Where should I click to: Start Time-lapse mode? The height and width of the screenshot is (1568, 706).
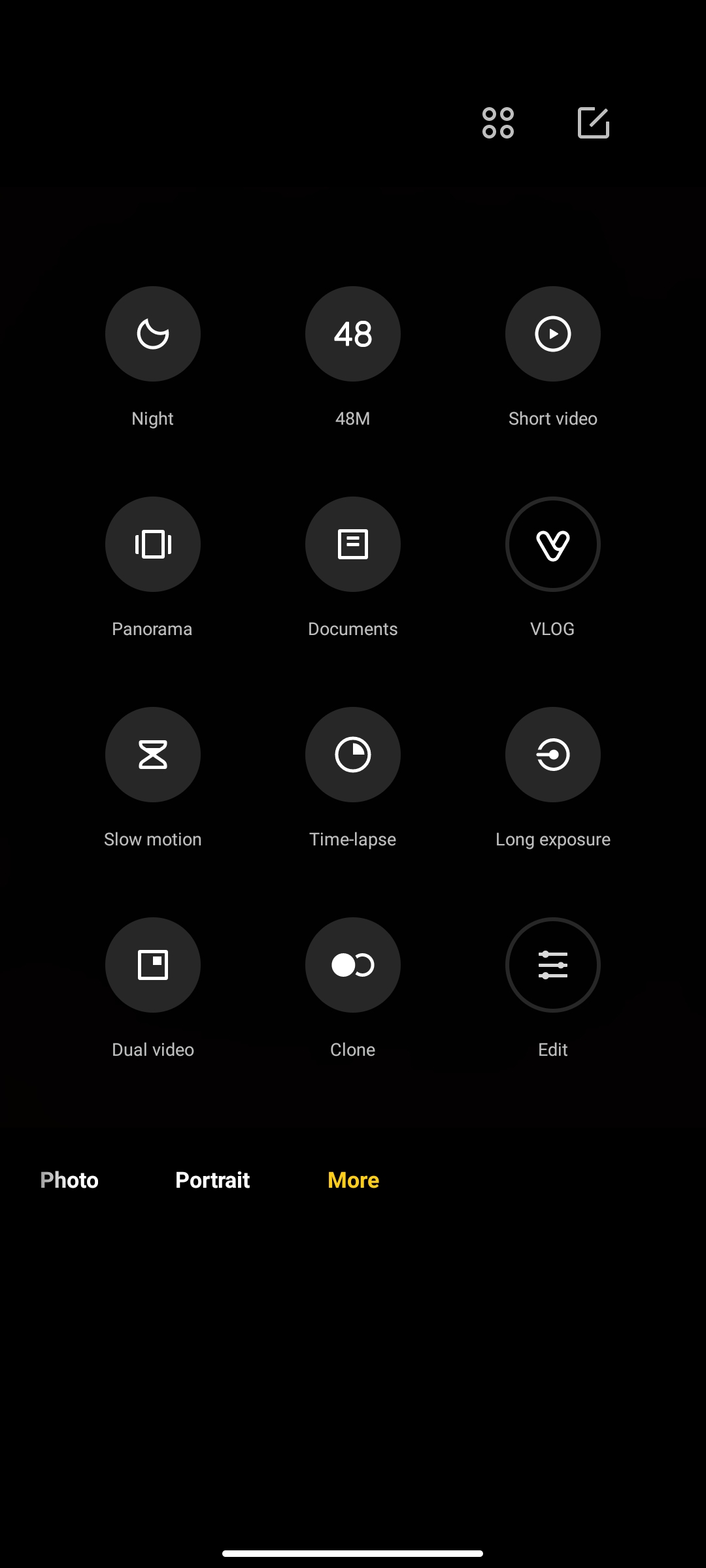tap(353, 755)
